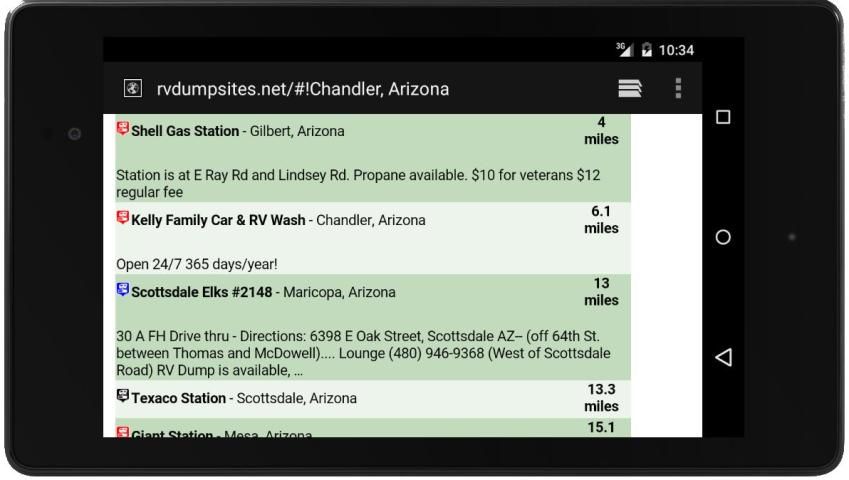This screenshot has width=849, height=480.
Task: View Scottsdale Elks #2148 details
Action: click(x=199, y=293)
